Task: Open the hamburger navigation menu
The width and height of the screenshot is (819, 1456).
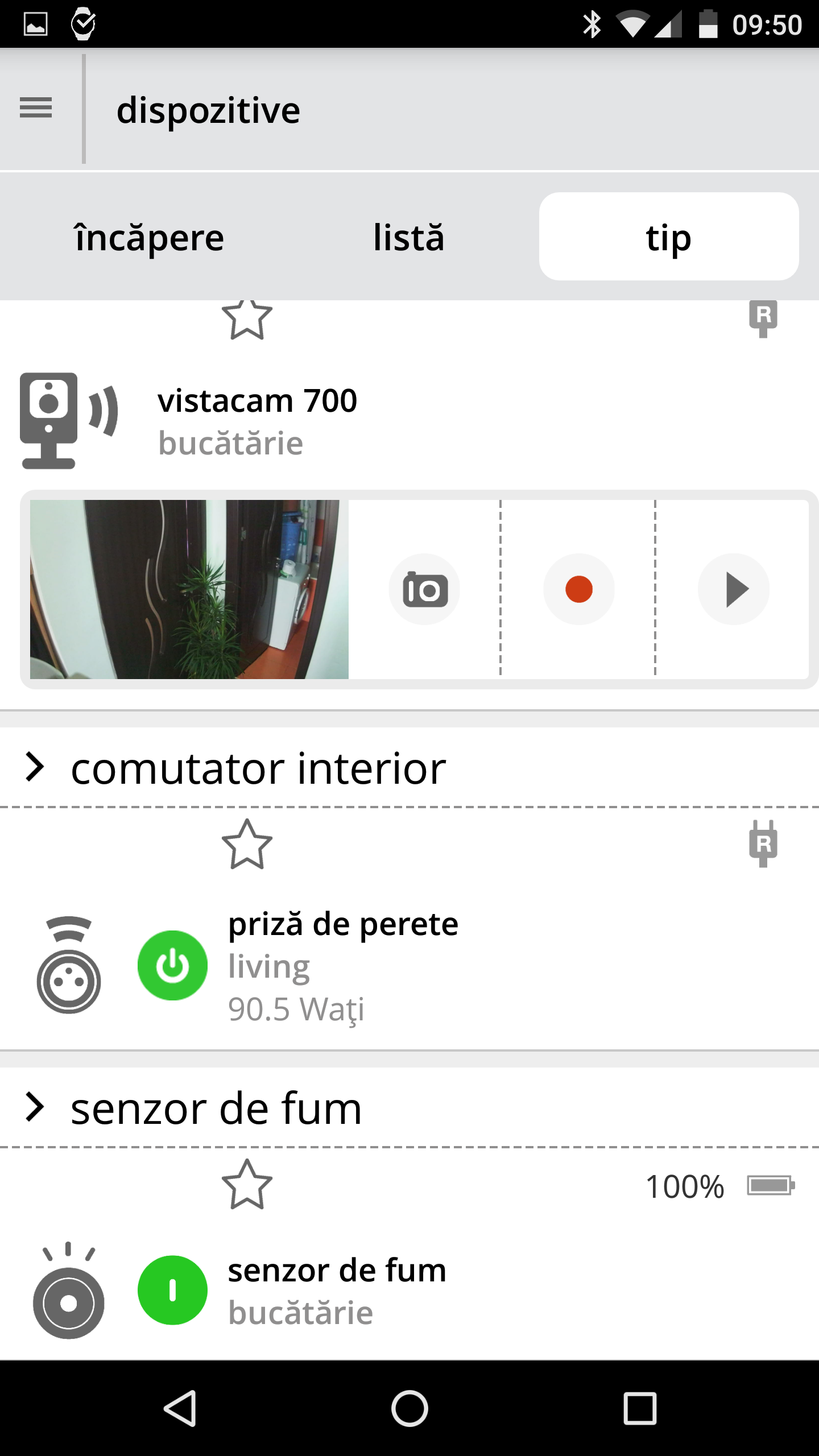Action: tap(36, 108)
